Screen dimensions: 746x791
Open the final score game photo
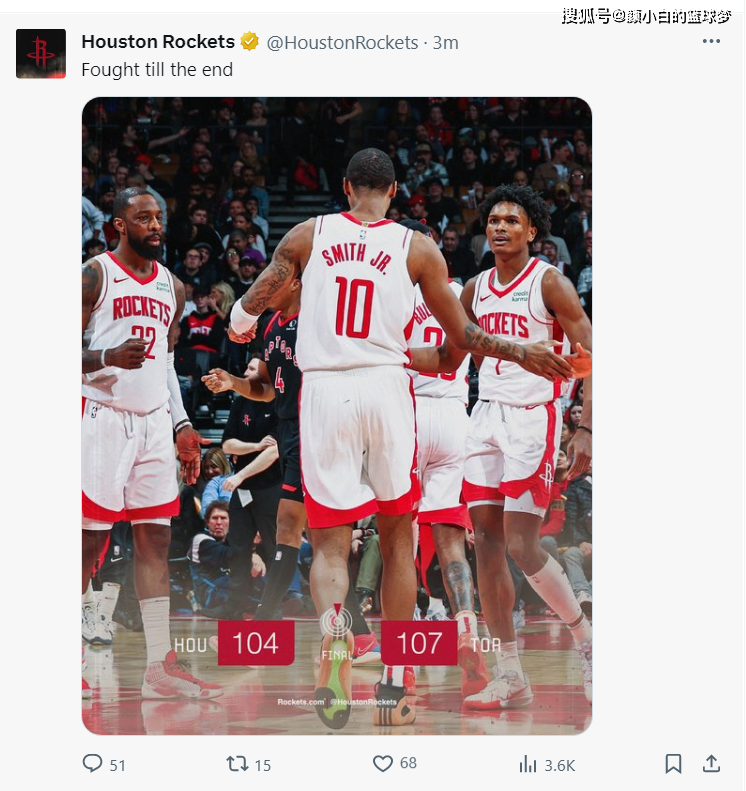coord(337,415)
